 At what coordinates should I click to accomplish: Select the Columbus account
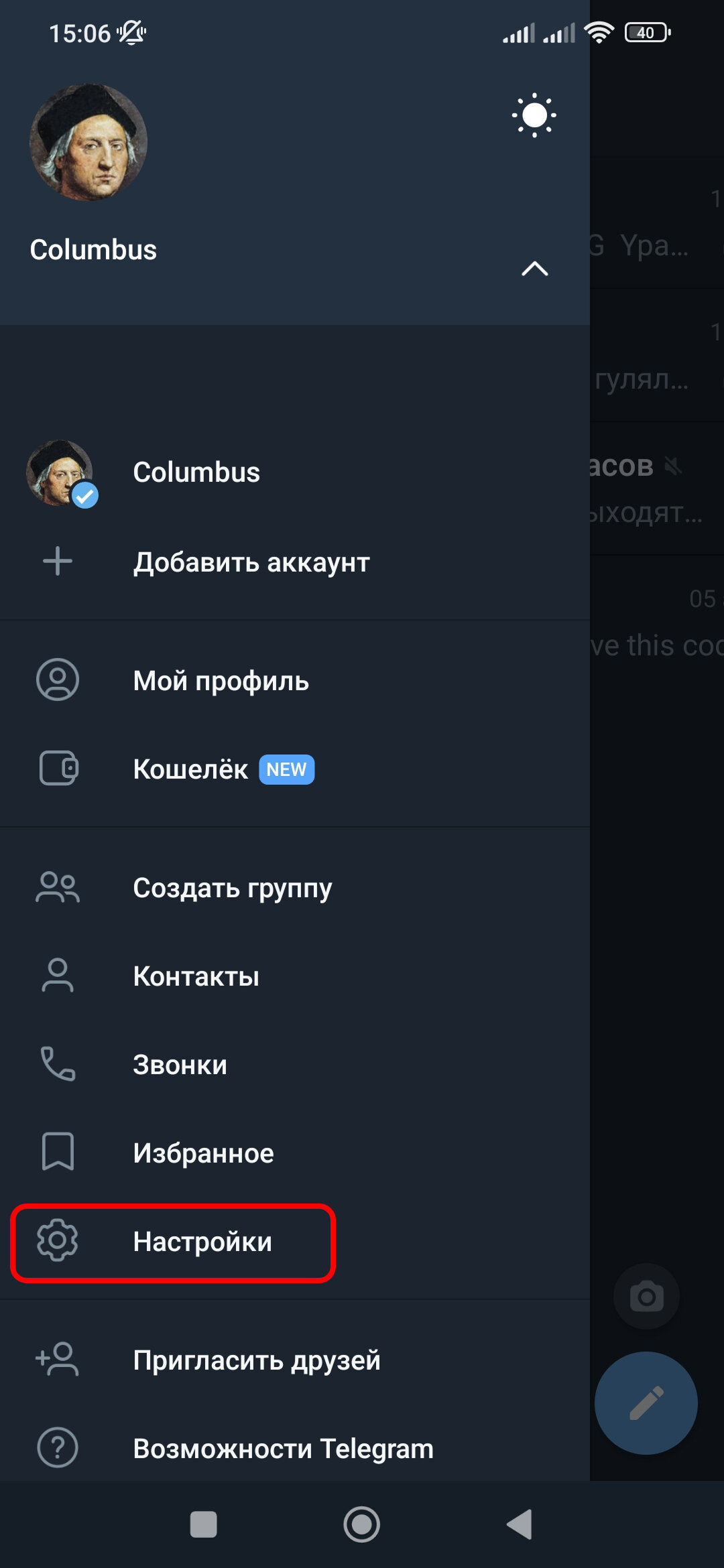tap(196, 473)
